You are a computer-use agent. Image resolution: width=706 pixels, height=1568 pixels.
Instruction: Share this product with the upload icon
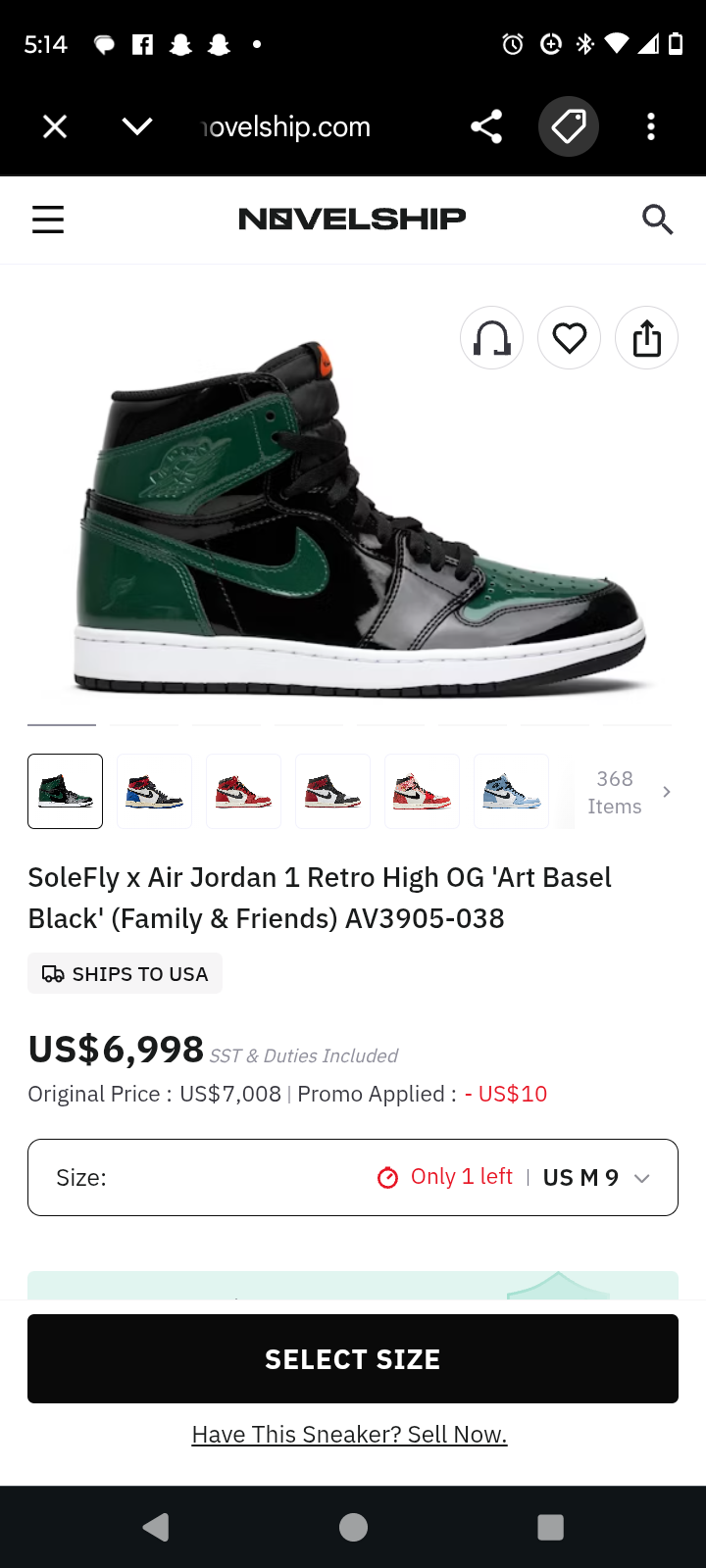(x=646, y=338)
